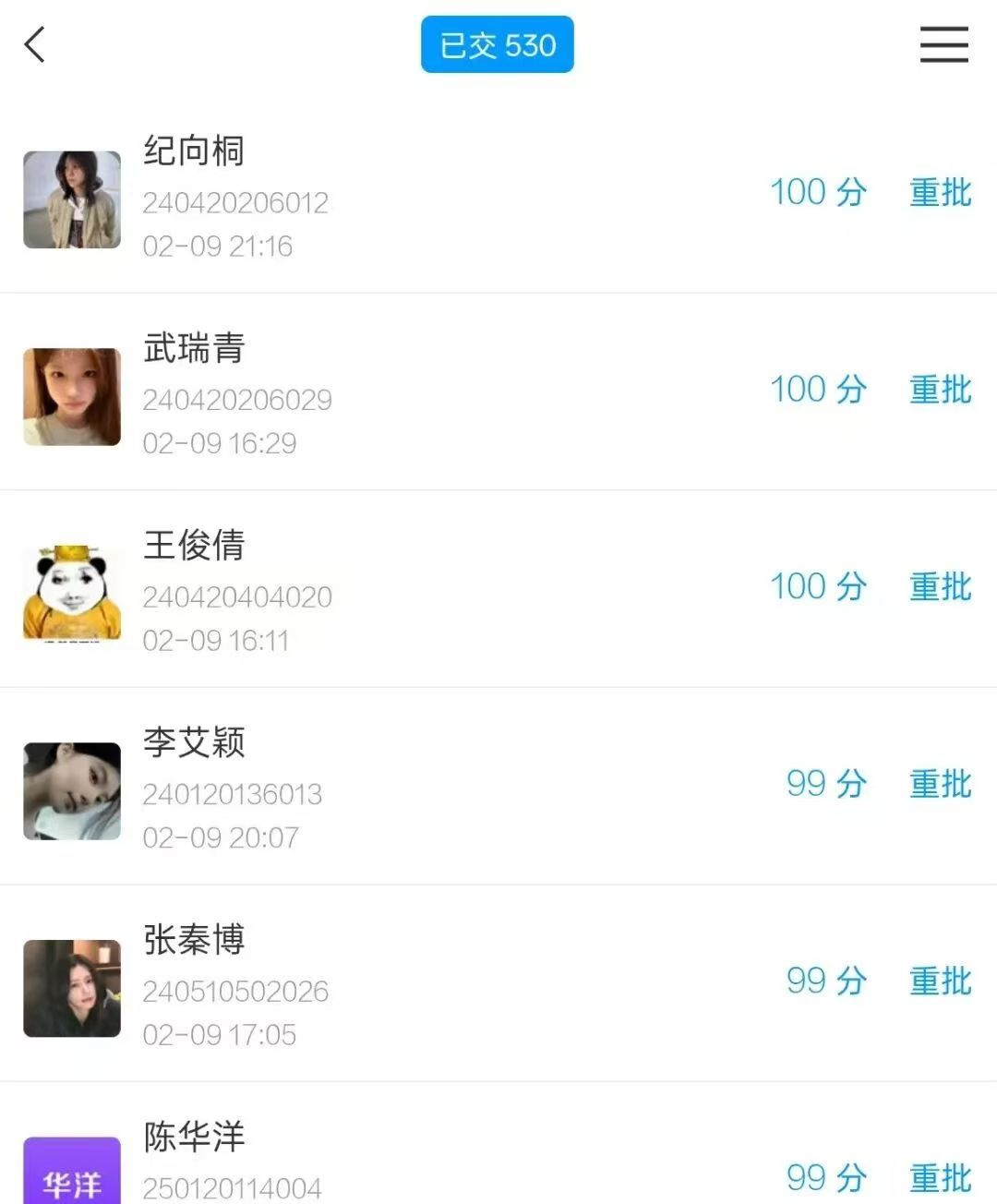The height and width of the screenshot is (1204, 997).
Task: Hit 重批 for 李艾颖
Action: (x=940, y=784)
